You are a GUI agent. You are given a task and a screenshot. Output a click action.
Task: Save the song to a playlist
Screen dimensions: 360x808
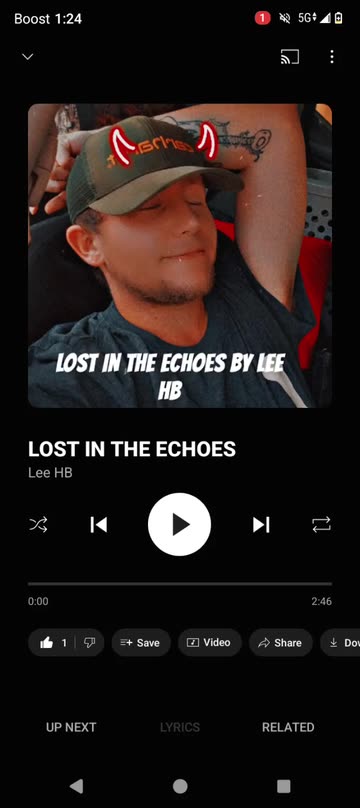(x=141, y=643)
